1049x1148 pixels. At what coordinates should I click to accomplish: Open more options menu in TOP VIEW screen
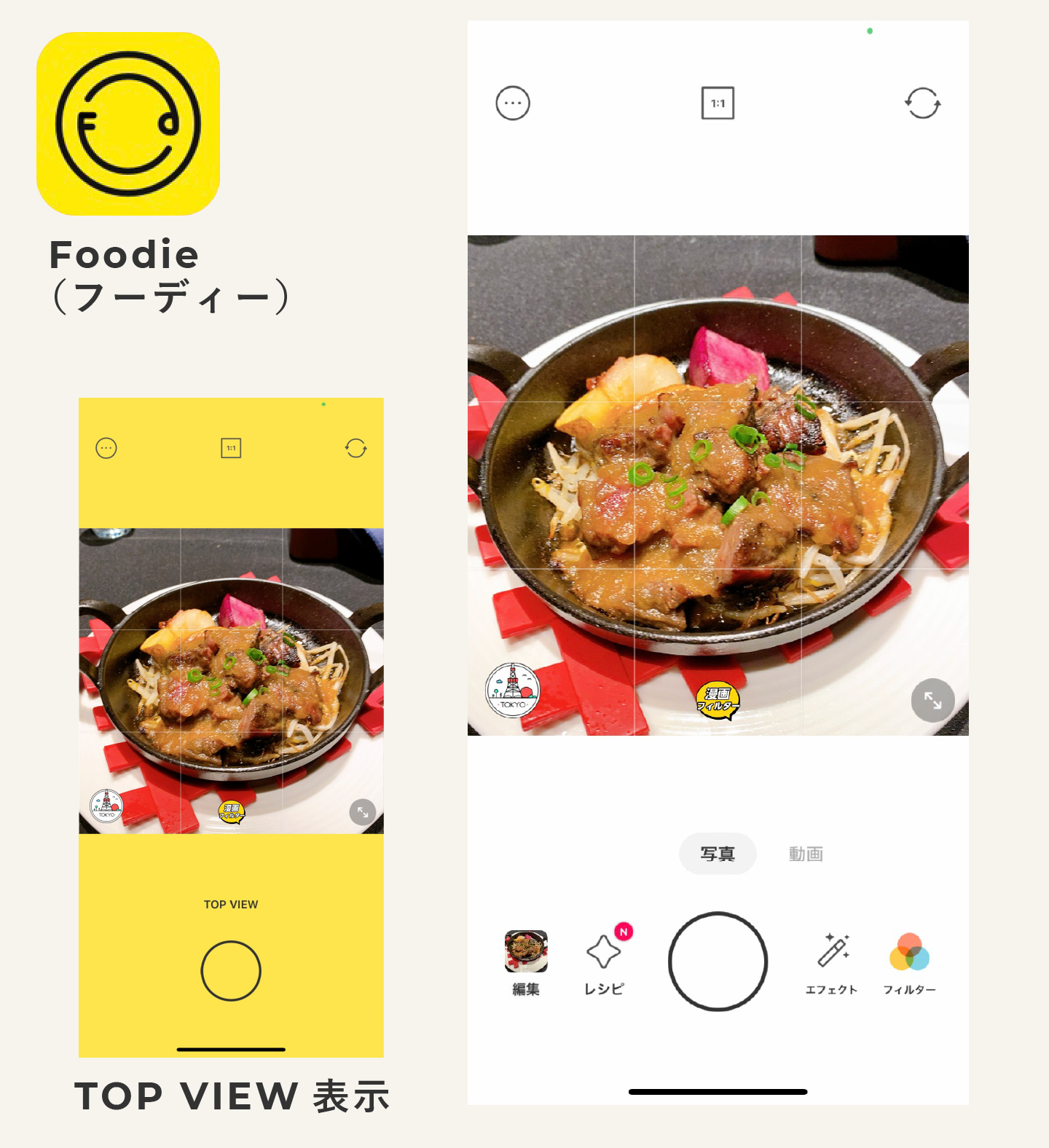click(x=107, y=449)
